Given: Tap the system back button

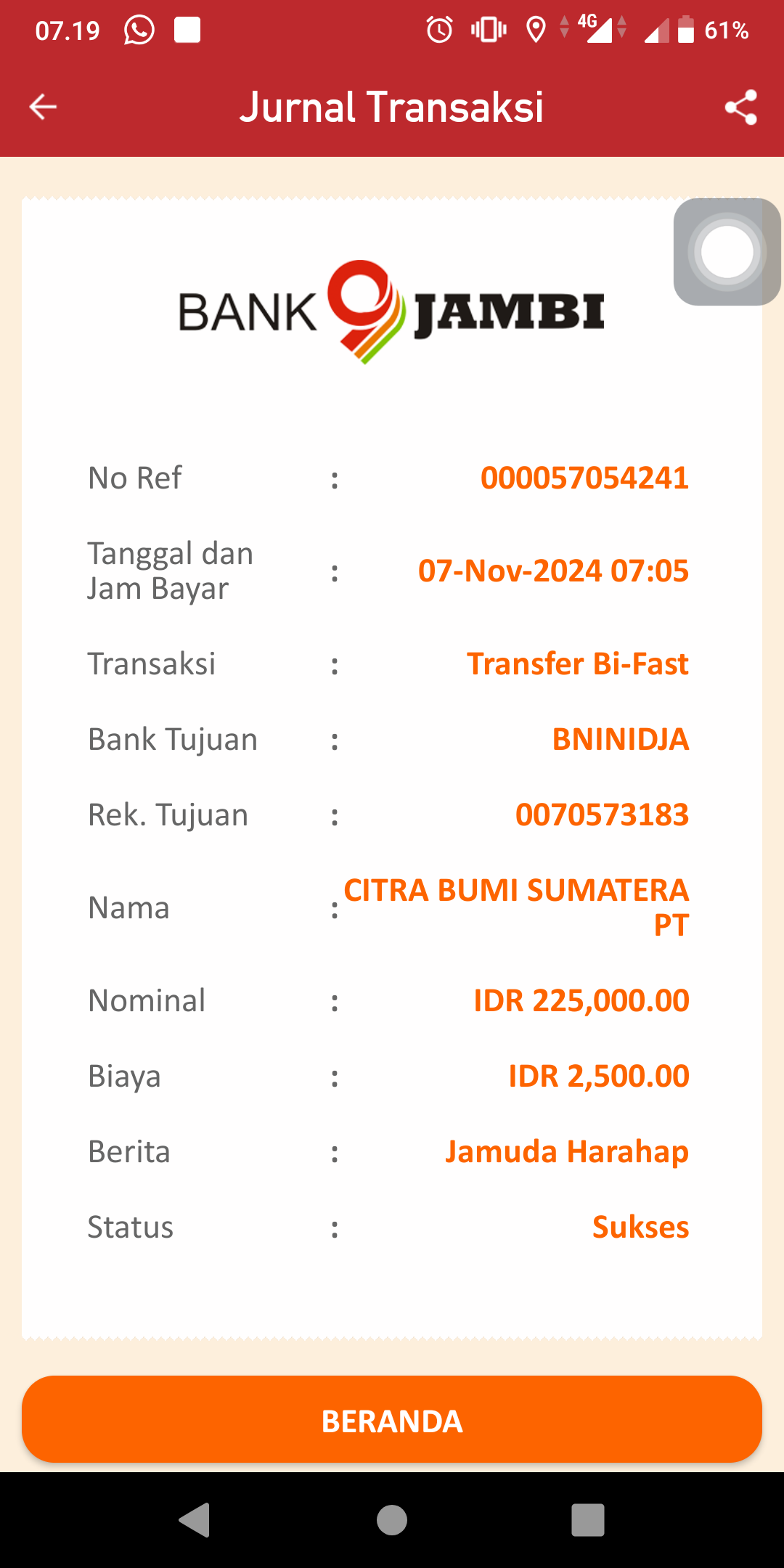Looking at the screenshot, I should [195, 1520].
